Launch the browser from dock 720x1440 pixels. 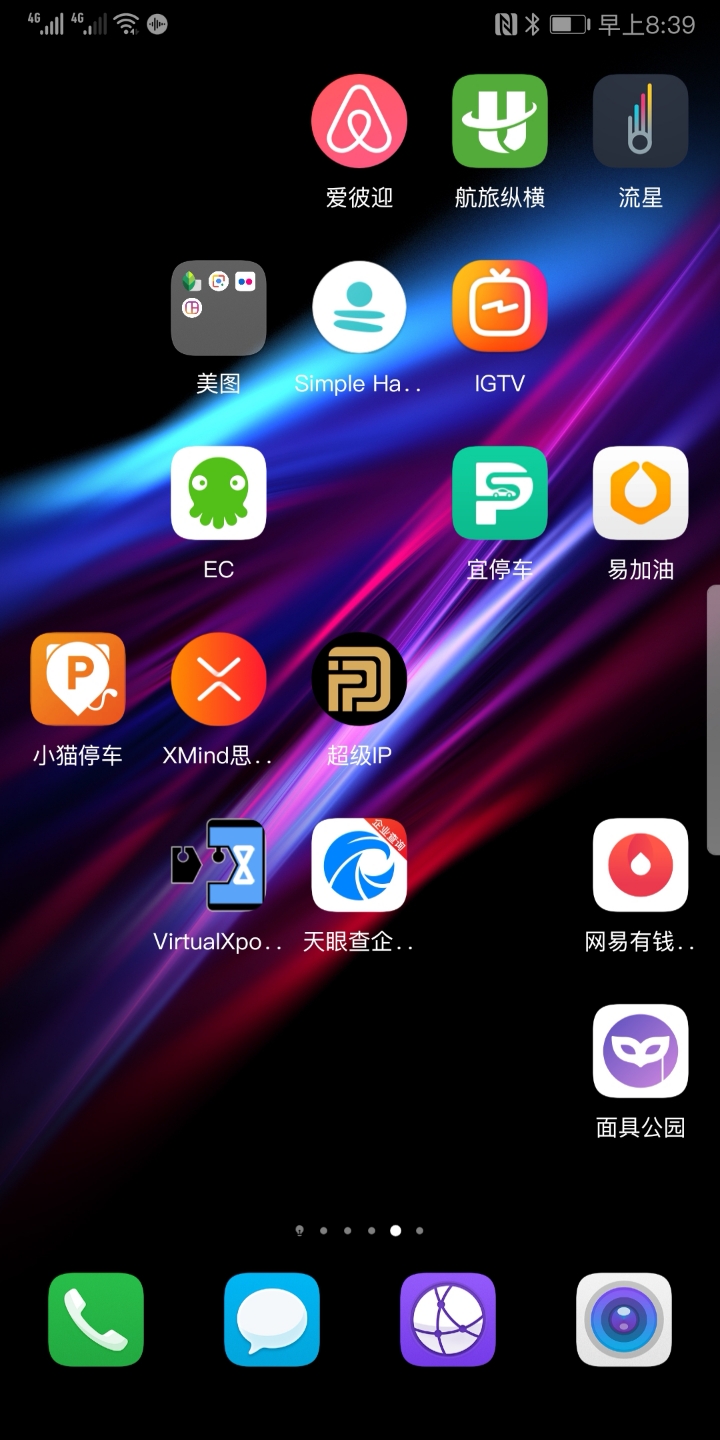pyautogui.click(x=448, y=1319)
